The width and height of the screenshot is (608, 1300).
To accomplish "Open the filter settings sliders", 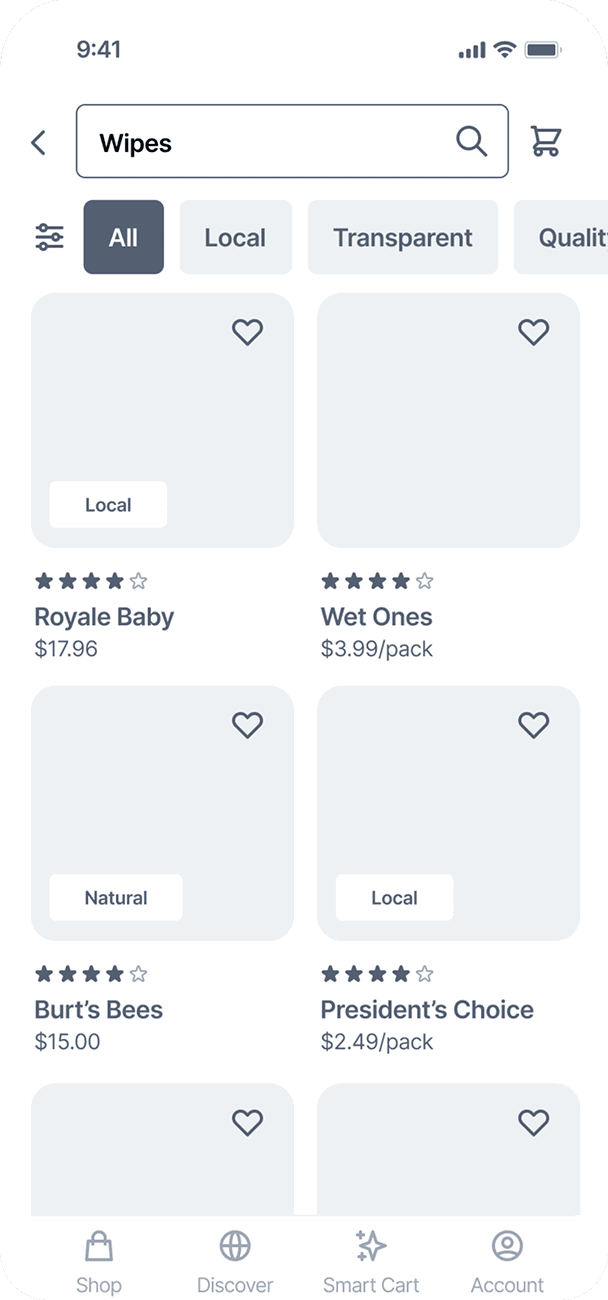I will coord(49,237).
